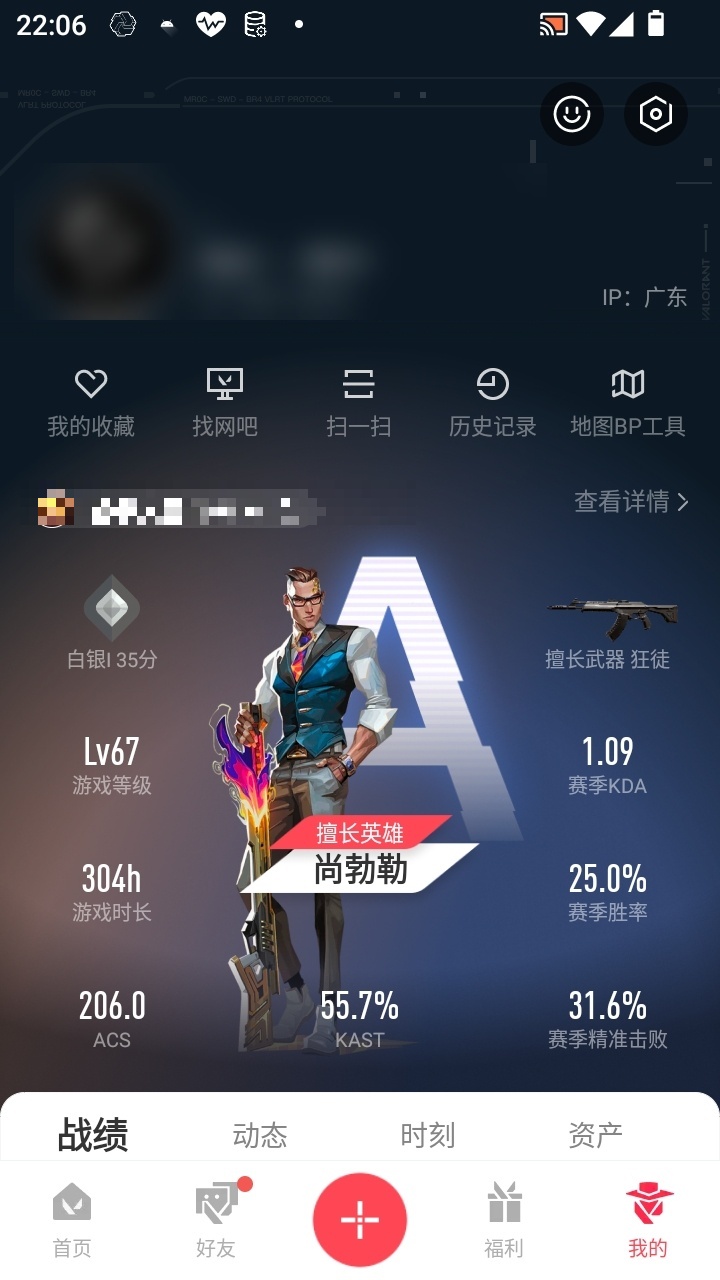Open 找网吧 internet cafe finder
This screenshot has height=1280, width=720.
(225, 402)
